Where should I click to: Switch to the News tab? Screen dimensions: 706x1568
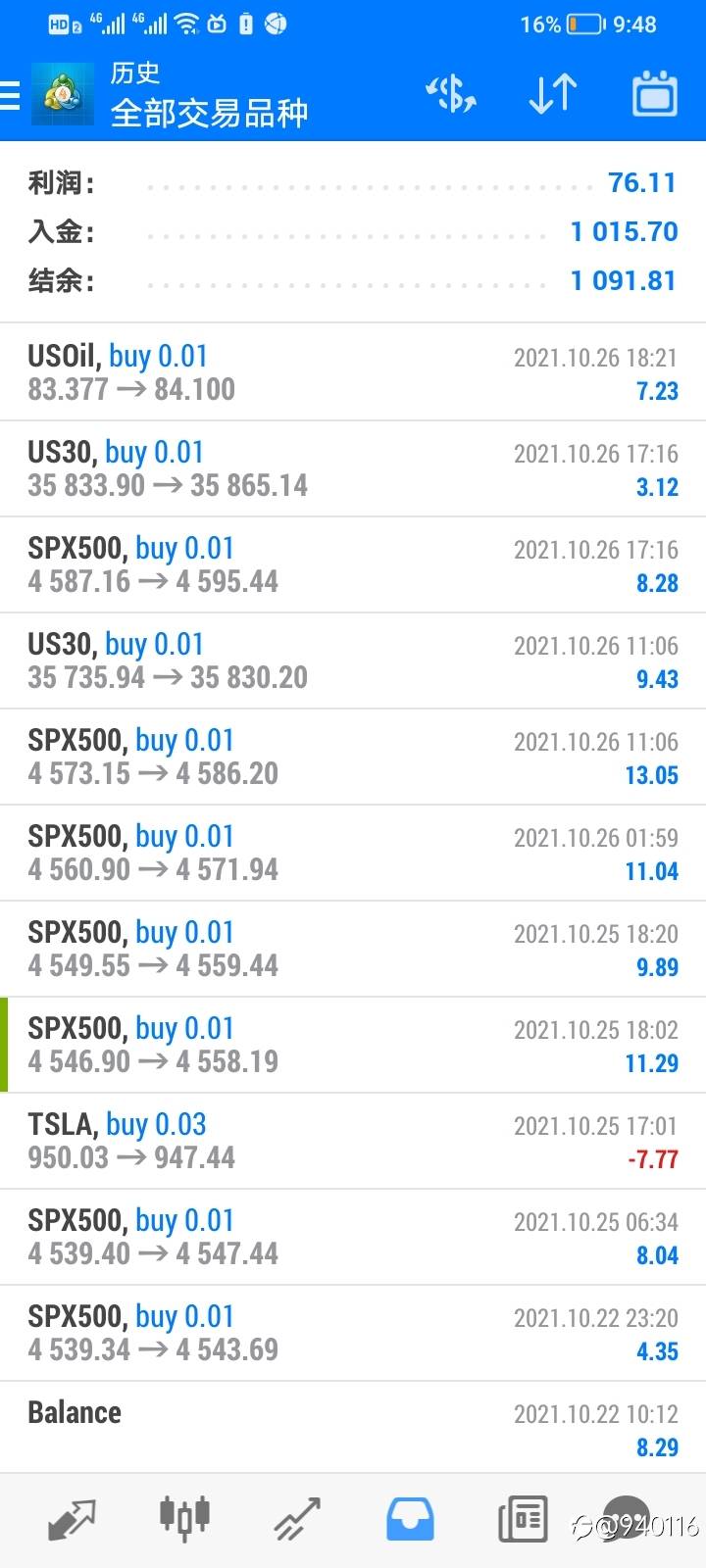coord(523,1519)
